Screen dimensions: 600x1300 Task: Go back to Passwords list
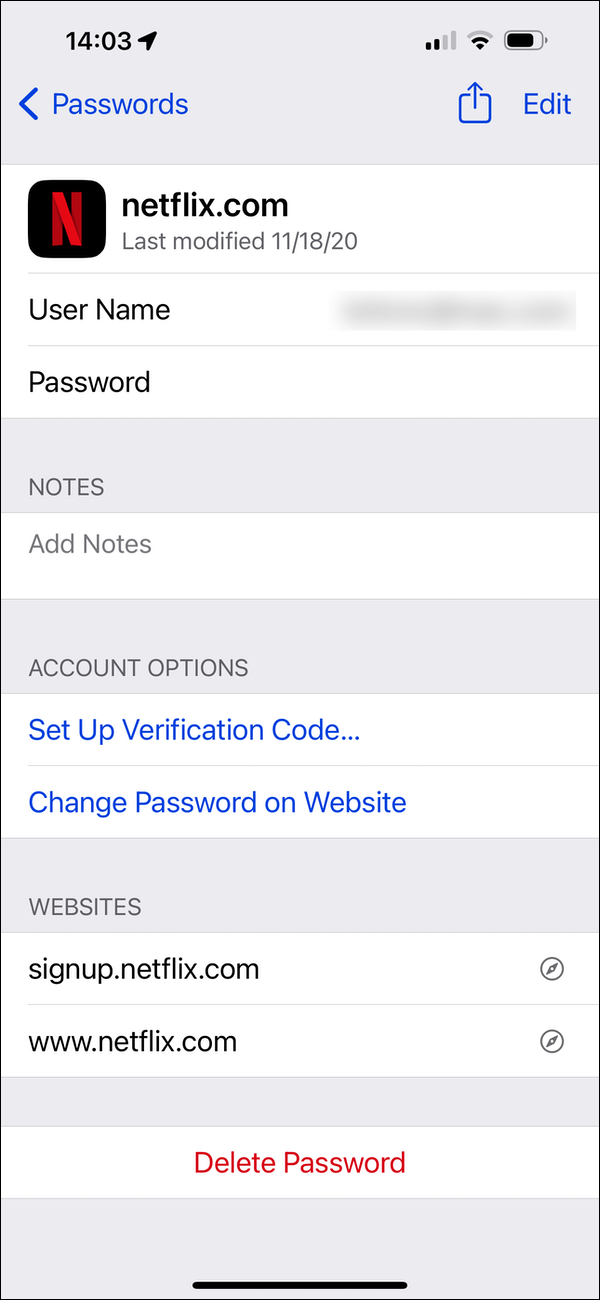(x=103, y=104)
